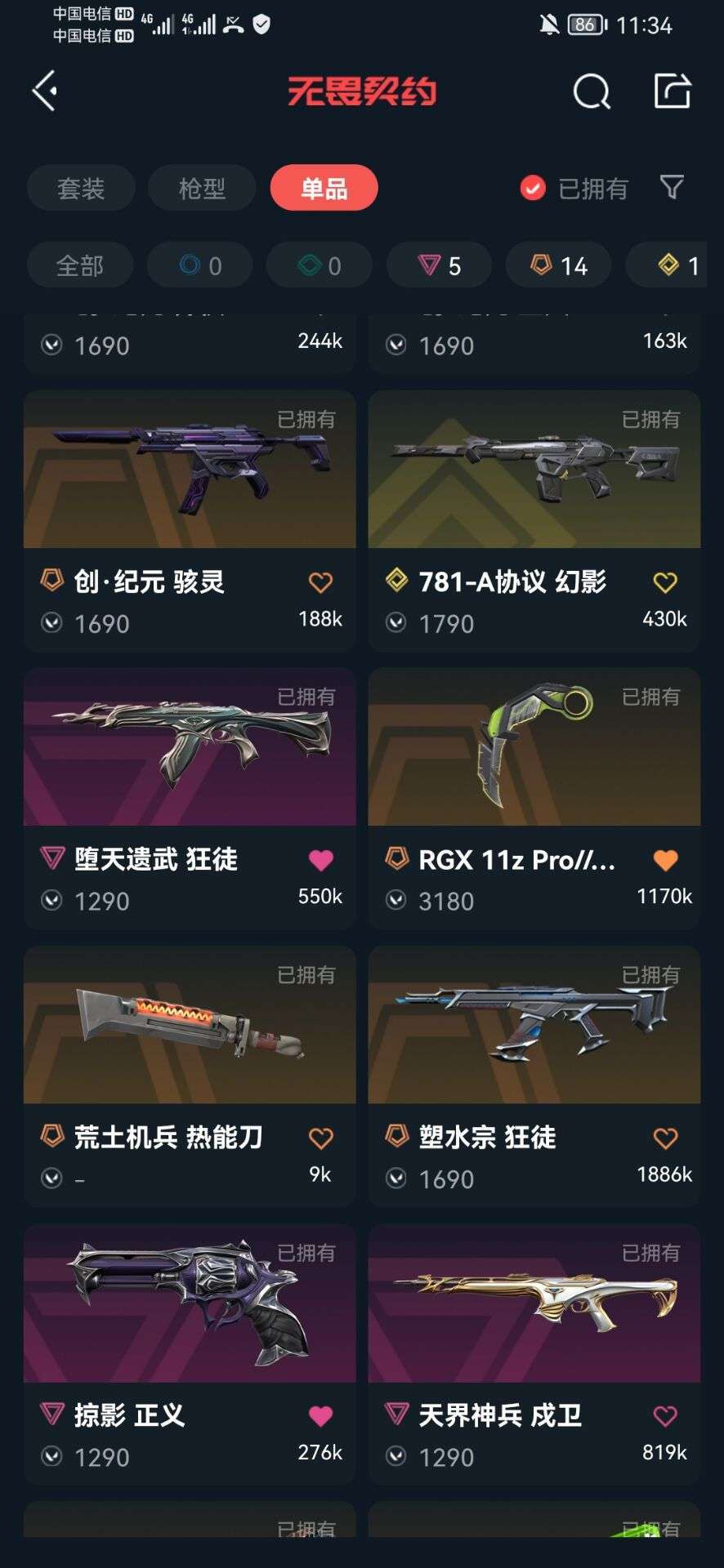Favorite the 天界神兵 戍卫 skin
This screenshot has width=724, height=1568.
665,1415
